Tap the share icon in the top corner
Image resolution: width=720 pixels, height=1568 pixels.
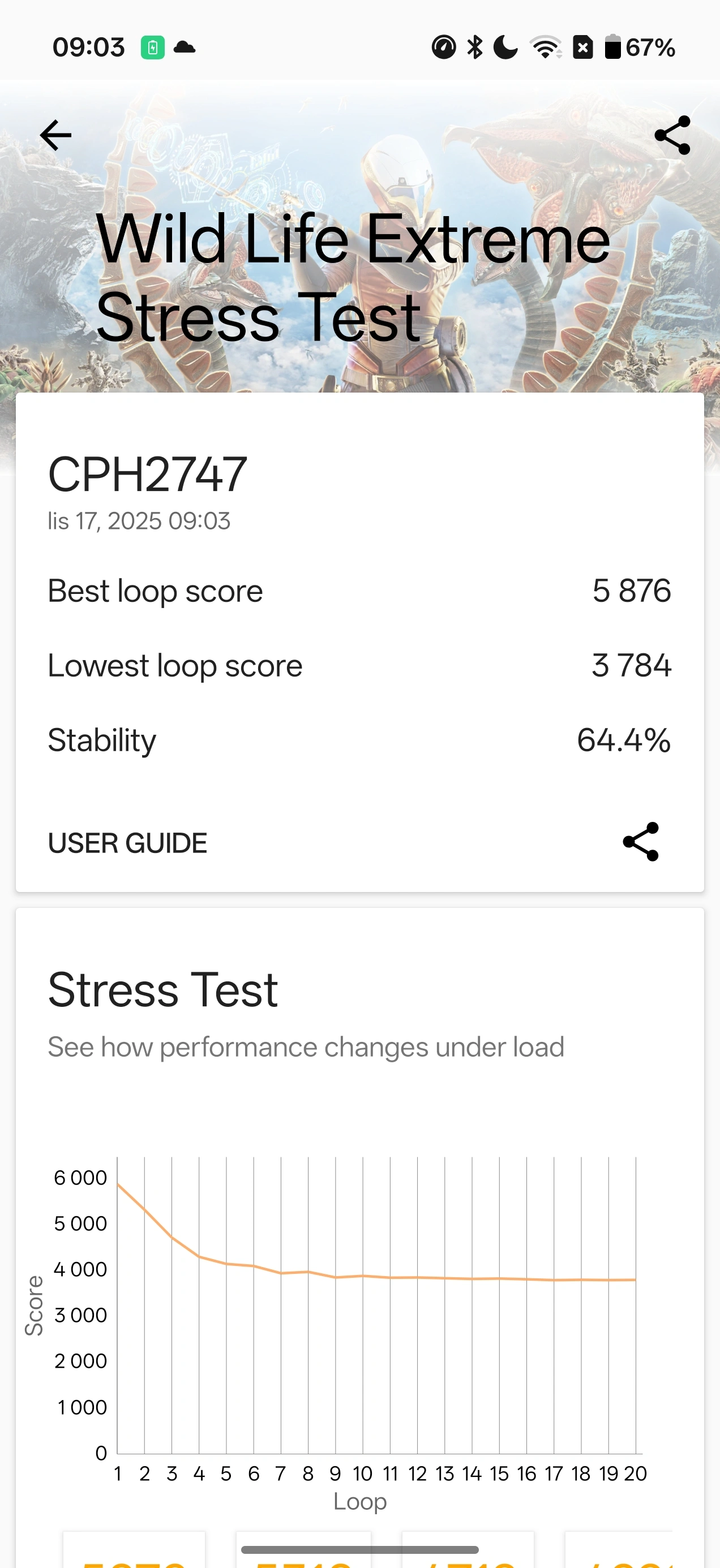pyautogui.click(x=674, y=135)
